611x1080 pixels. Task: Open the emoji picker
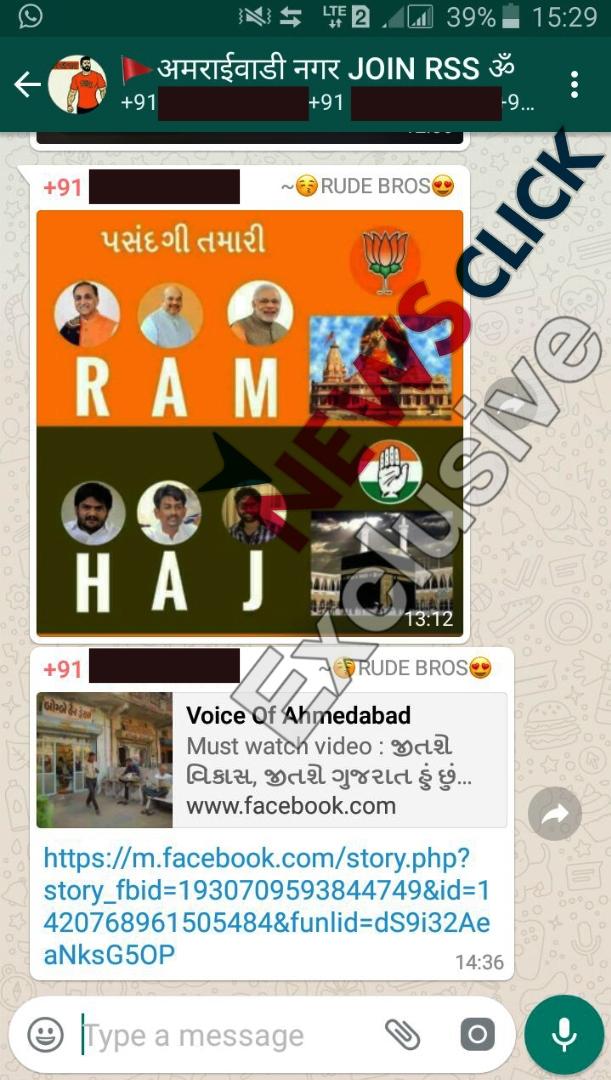(x=45, y=1035)
